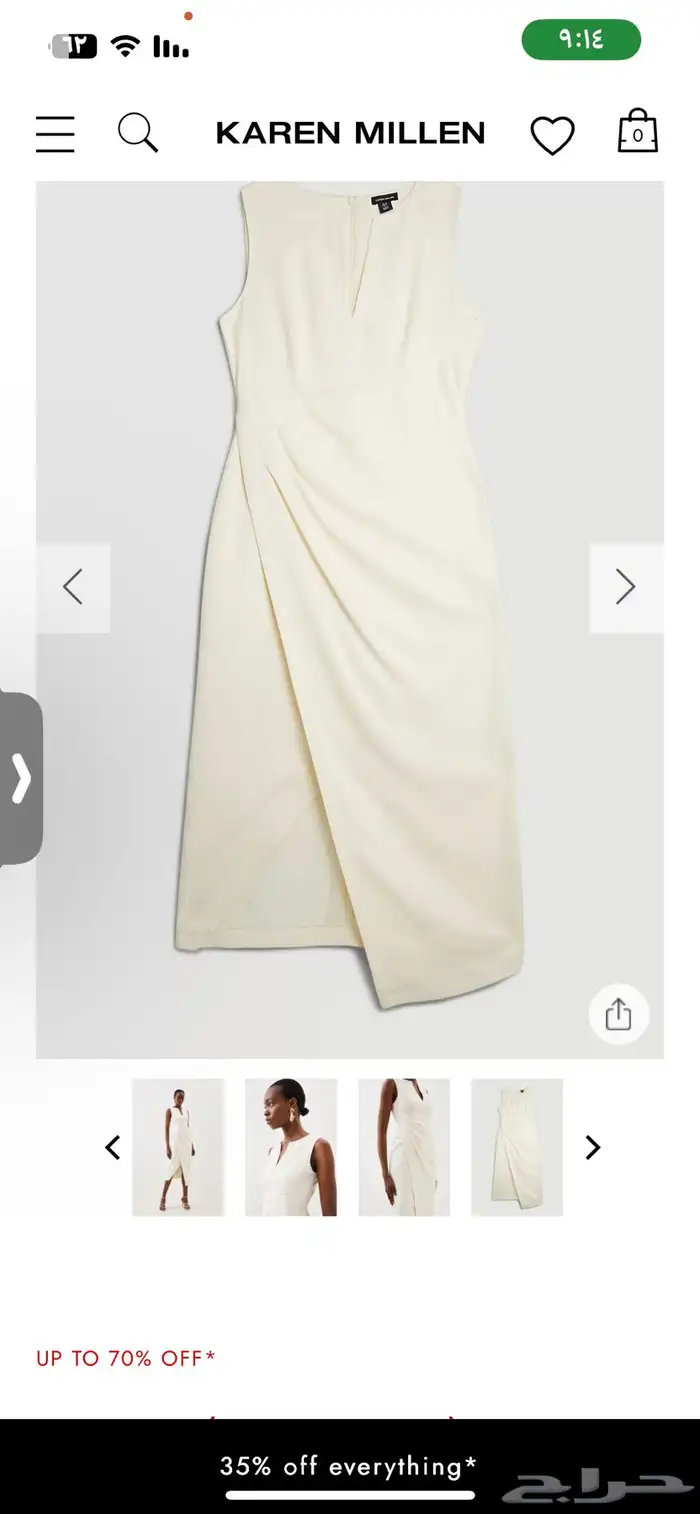This screenshot has width=700, height=1514.
Task: Share this dress
Action: tap(618, 1015)
